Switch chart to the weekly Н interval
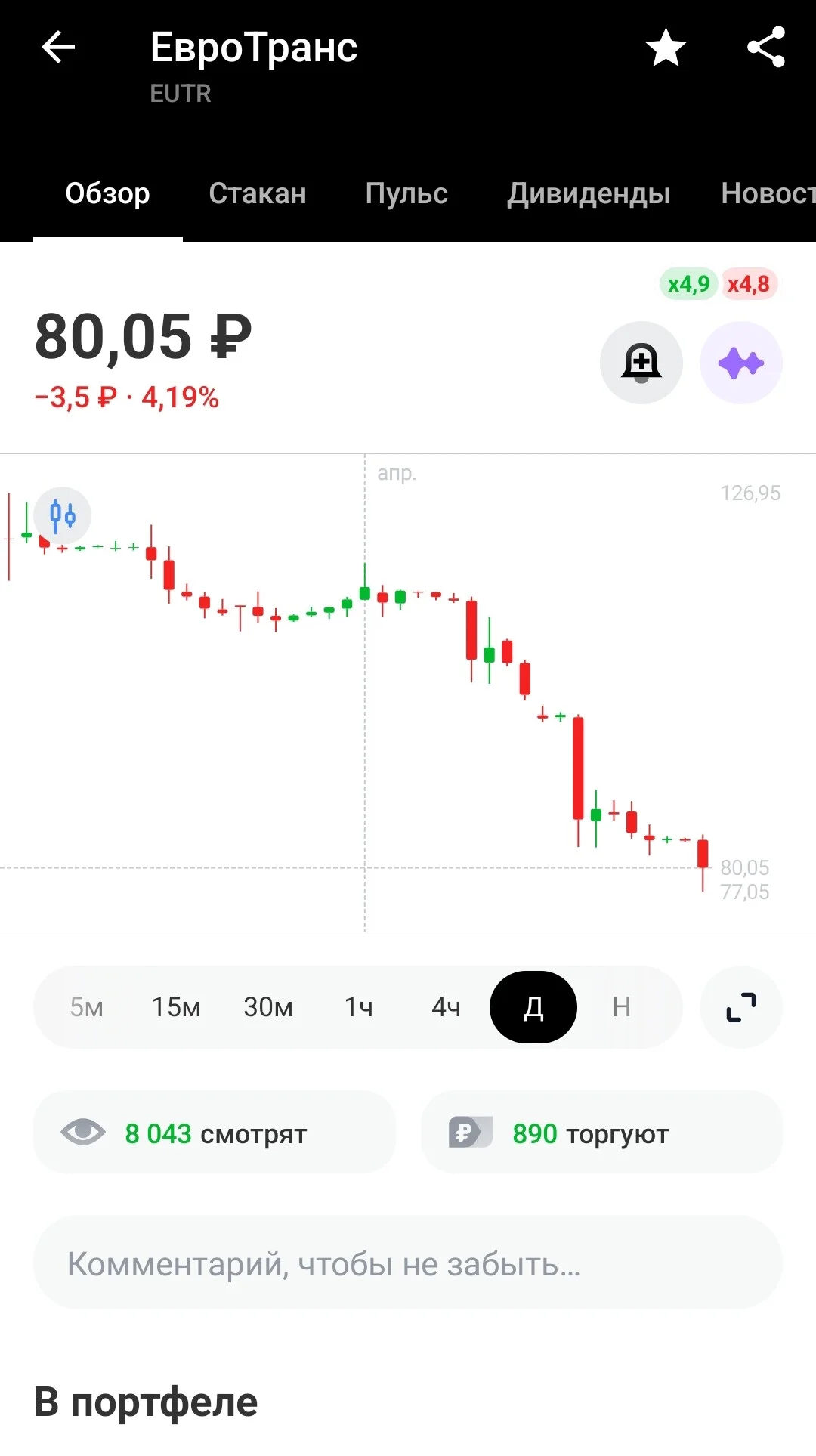 tap(621, 1007)
